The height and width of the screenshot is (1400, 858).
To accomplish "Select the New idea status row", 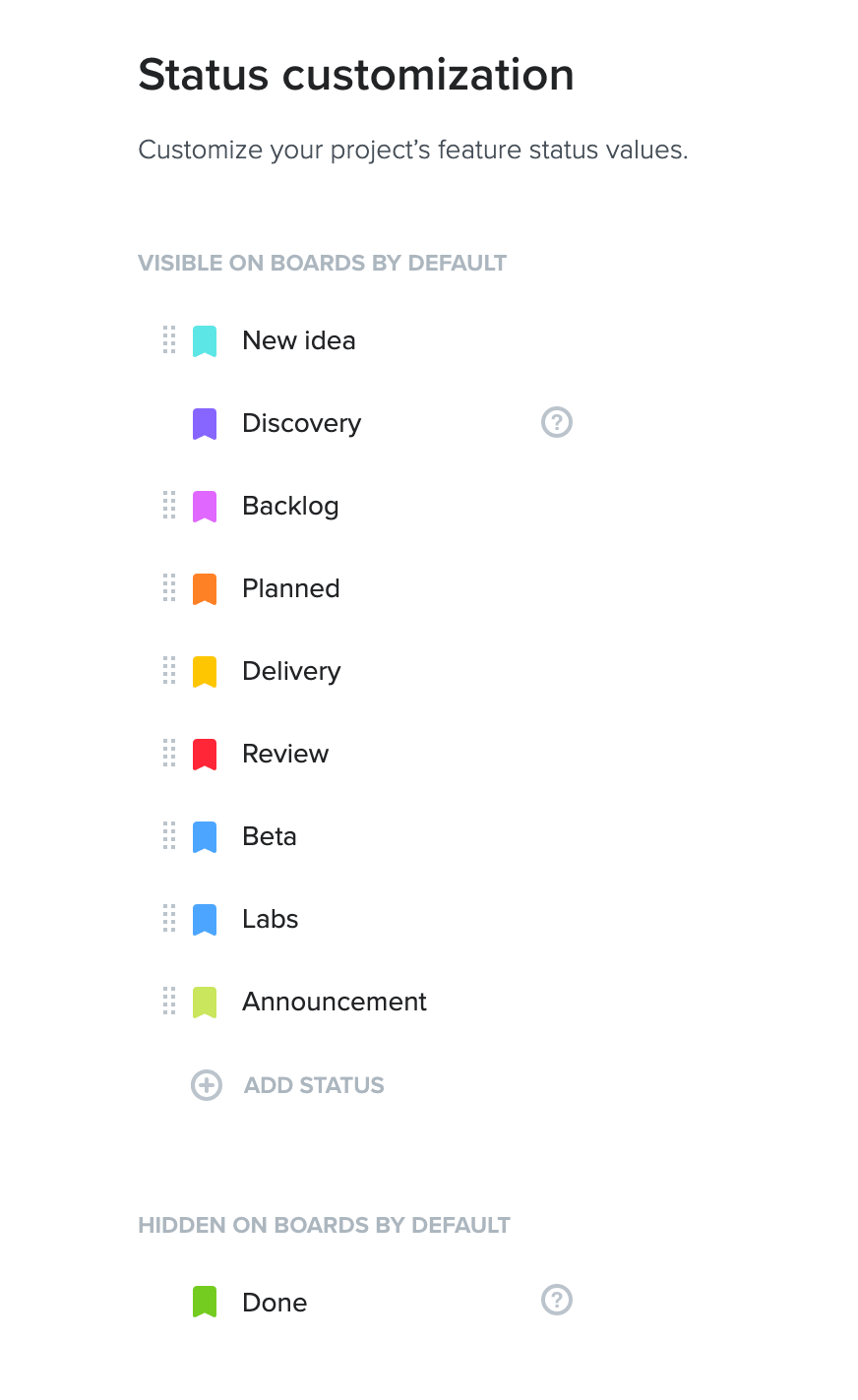I will tap(366, 340).
